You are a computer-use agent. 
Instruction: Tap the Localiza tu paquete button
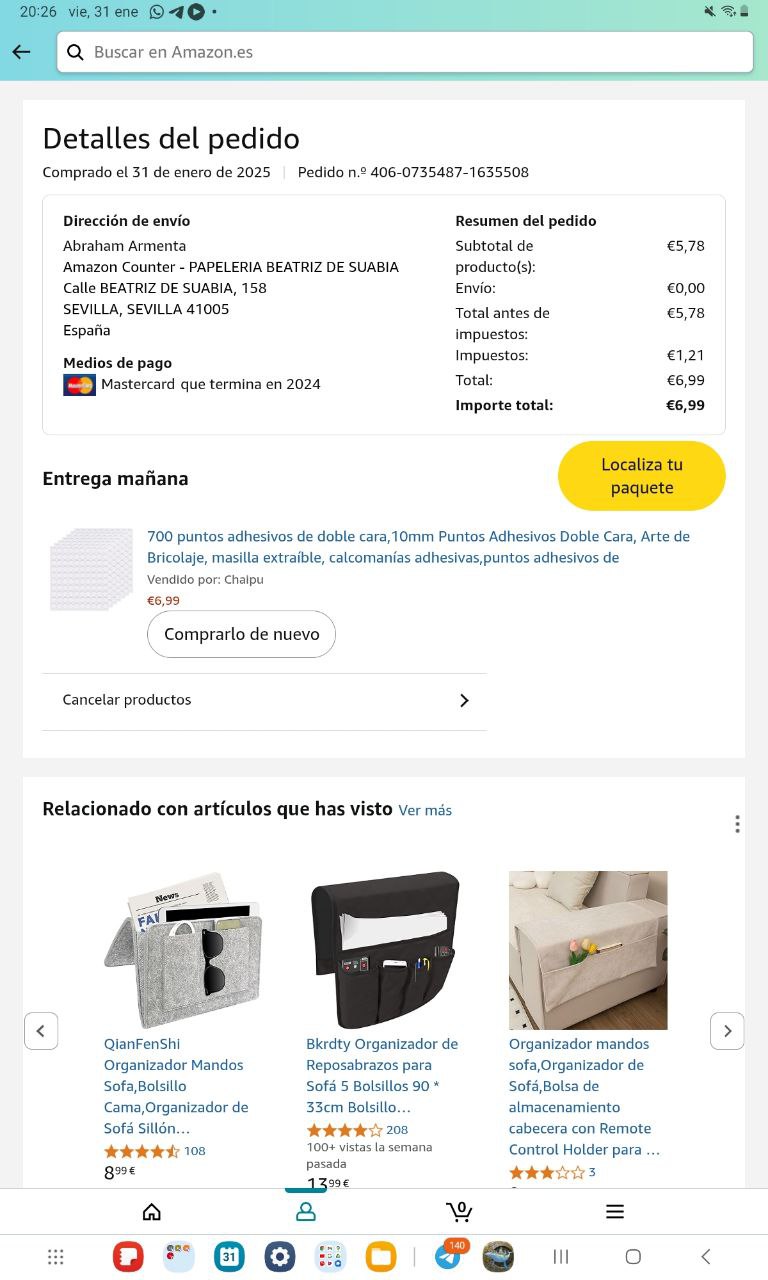click(x=641, y=476)
